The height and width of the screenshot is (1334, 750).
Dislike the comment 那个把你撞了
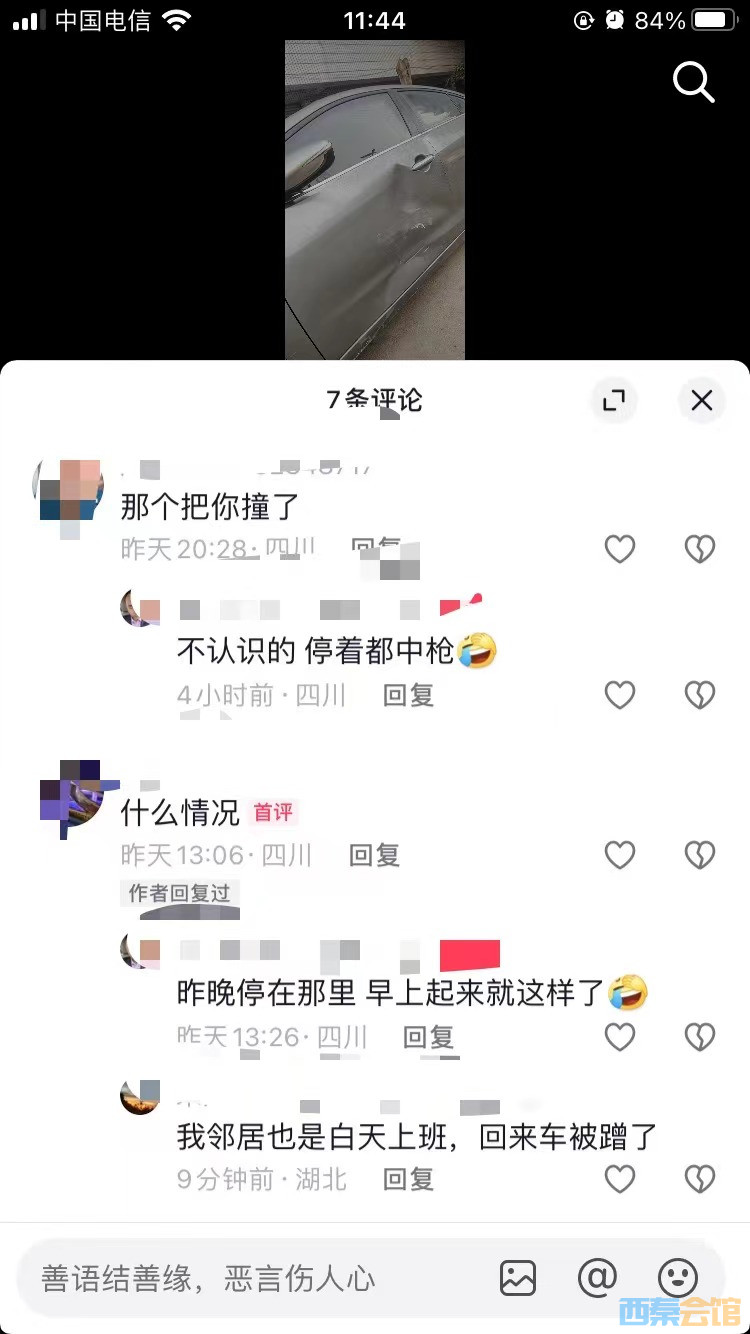[699, 548]
